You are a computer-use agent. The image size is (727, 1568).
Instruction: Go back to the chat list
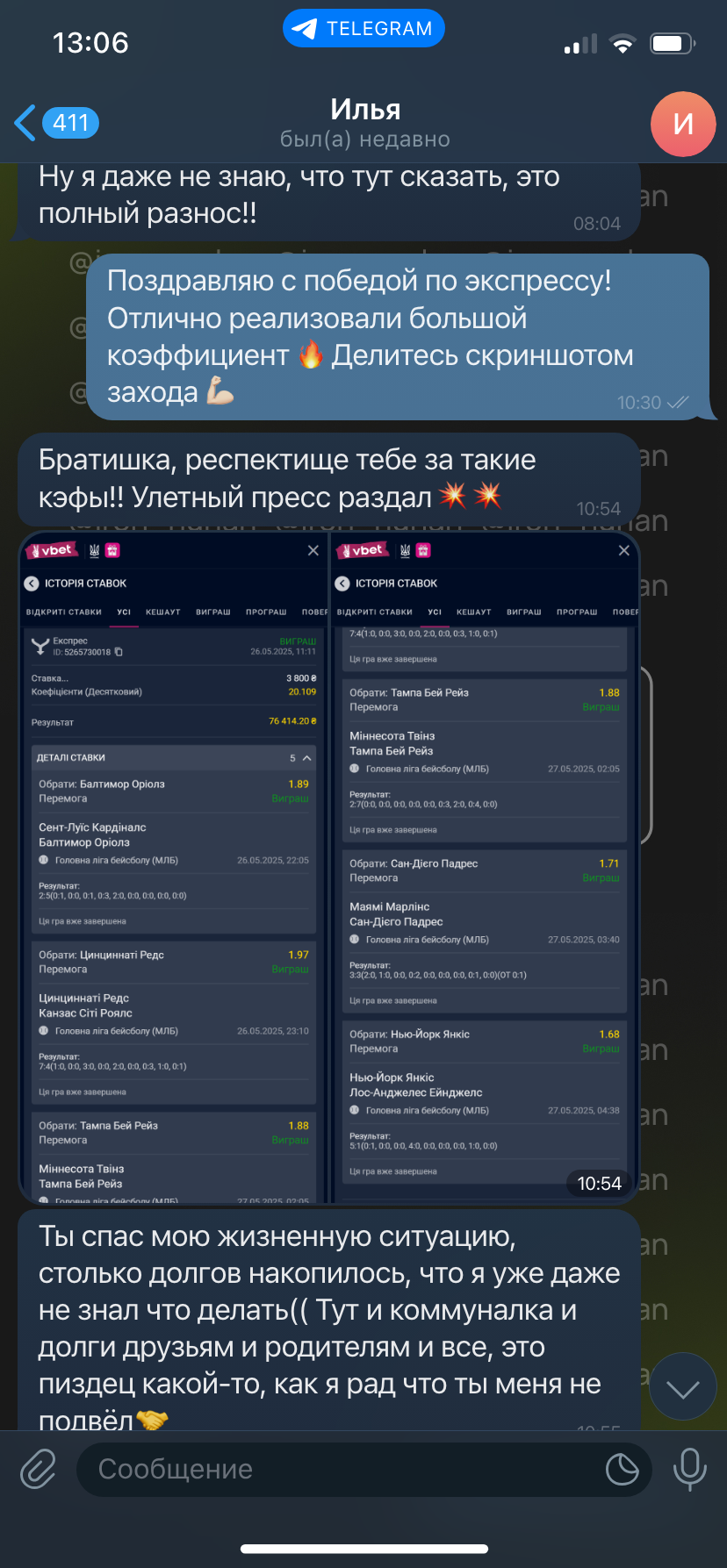(56, 123)
